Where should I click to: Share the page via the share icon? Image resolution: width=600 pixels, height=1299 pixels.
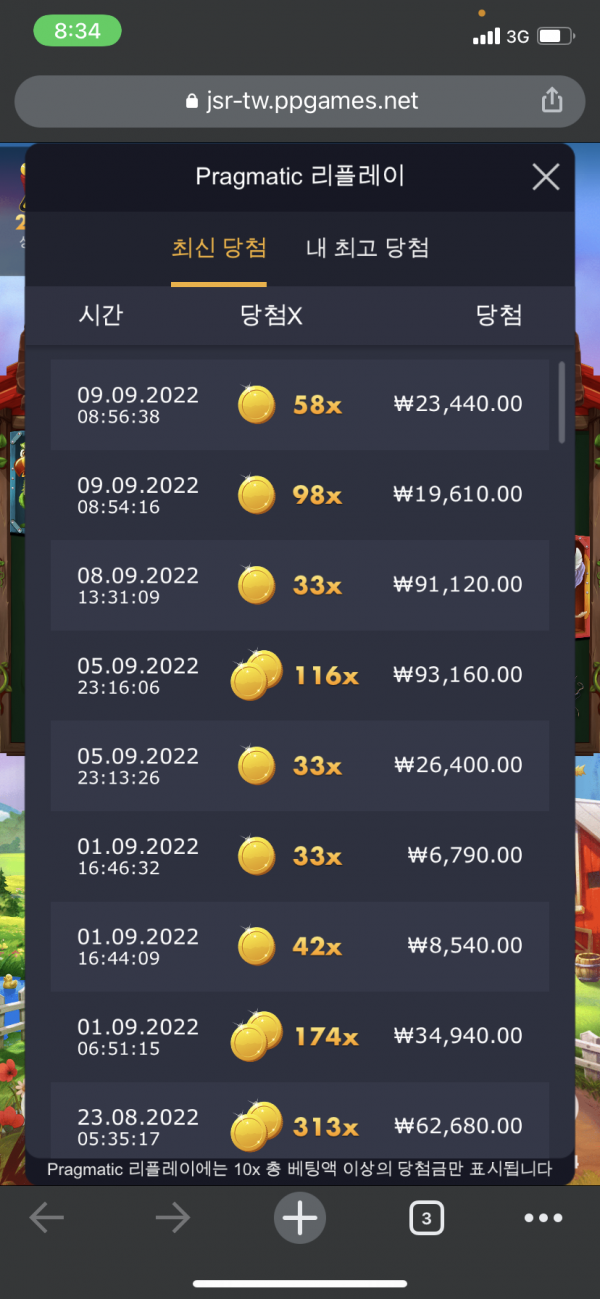point(551,100)
